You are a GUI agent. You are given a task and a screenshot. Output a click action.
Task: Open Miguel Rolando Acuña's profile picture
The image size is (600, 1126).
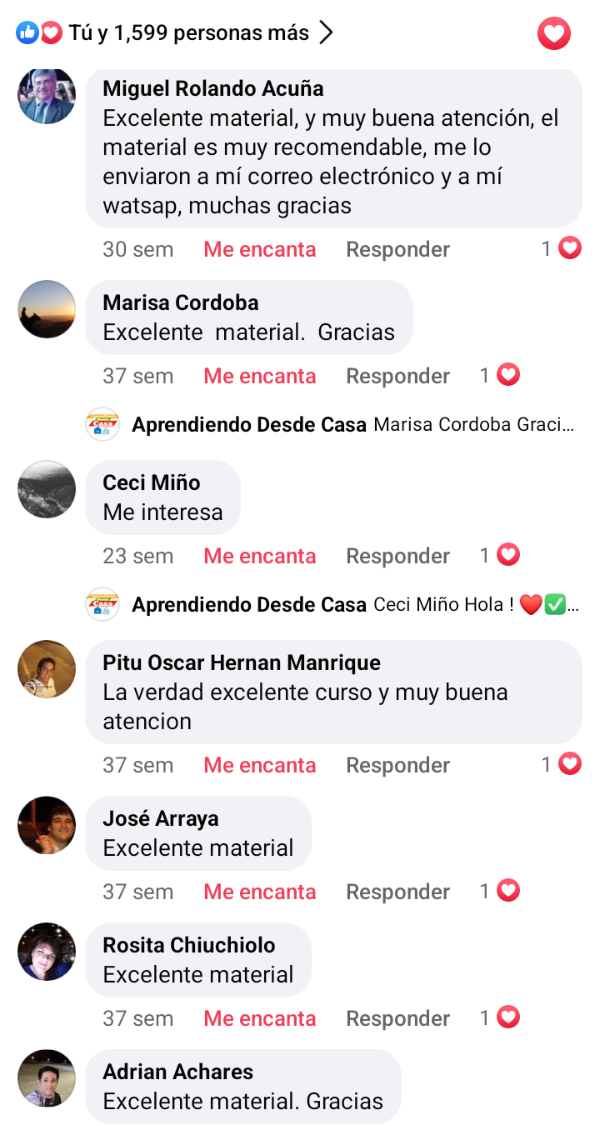pos(47,96)
